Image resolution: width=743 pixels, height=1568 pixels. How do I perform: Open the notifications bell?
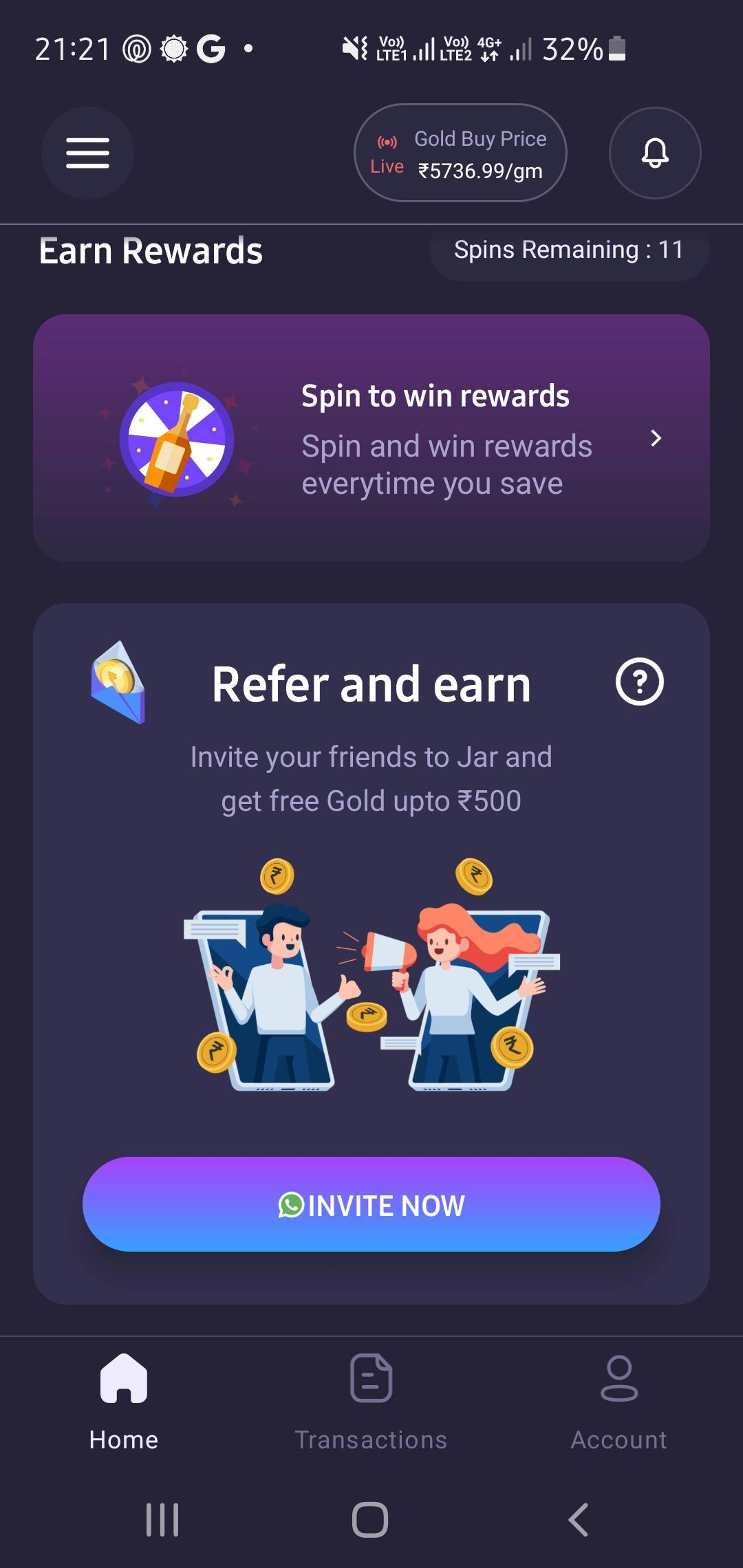click(x=655, y=153)
